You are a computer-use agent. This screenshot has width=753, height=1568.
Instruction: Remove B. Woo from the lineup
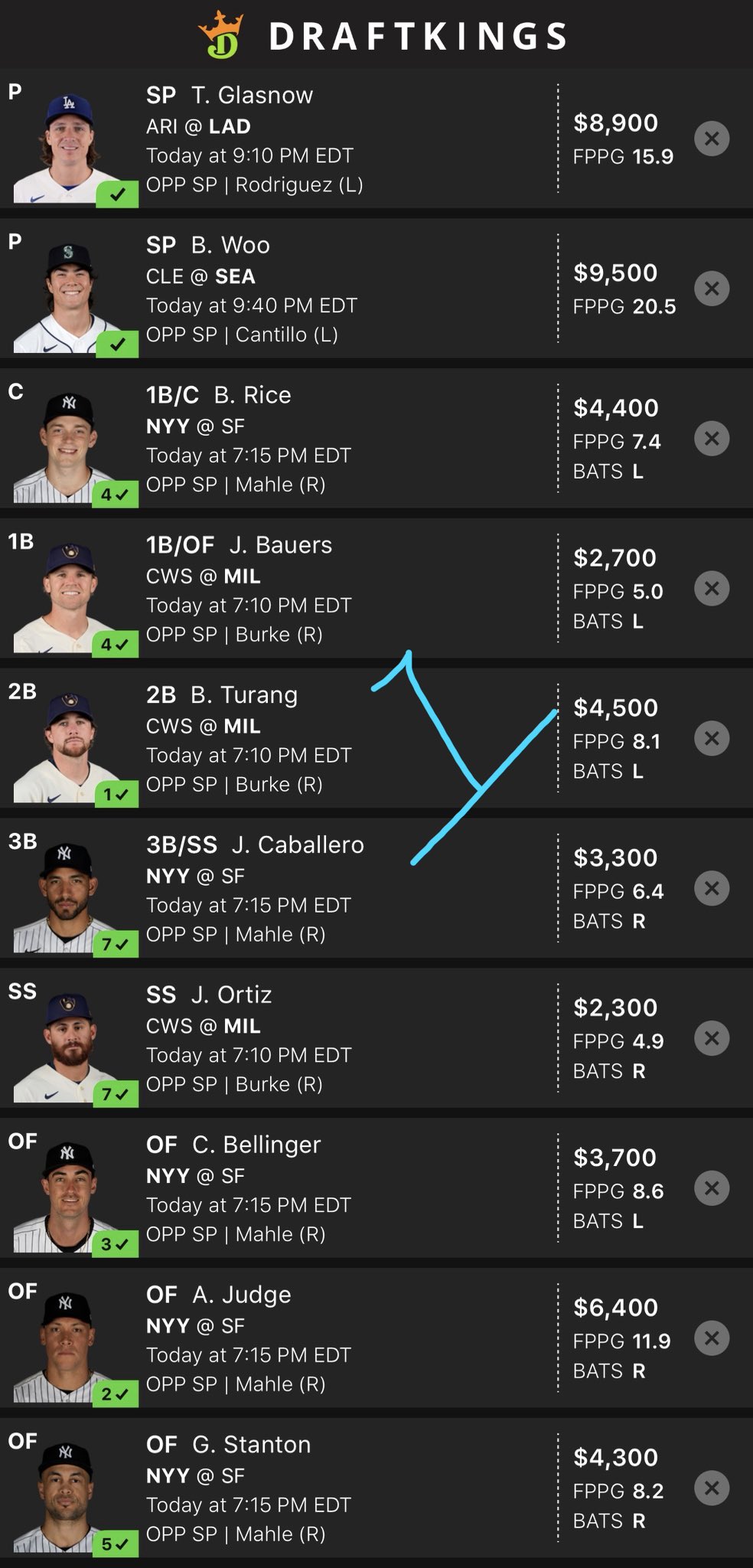tap(711, 289)
